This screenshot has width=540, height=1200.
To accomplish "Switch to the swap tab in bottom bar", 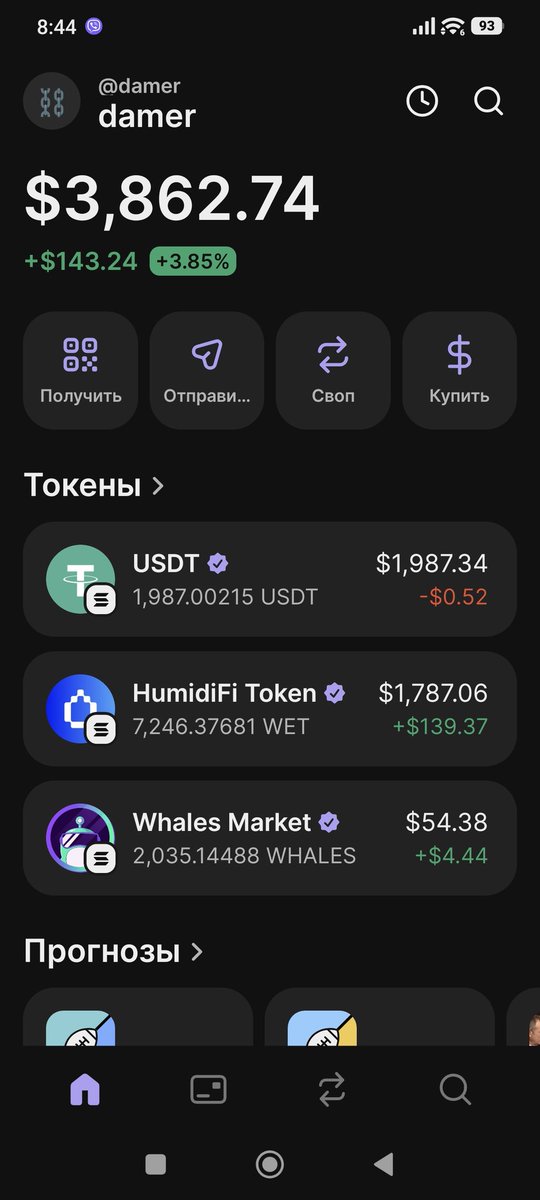I will tap(332, 1090).
